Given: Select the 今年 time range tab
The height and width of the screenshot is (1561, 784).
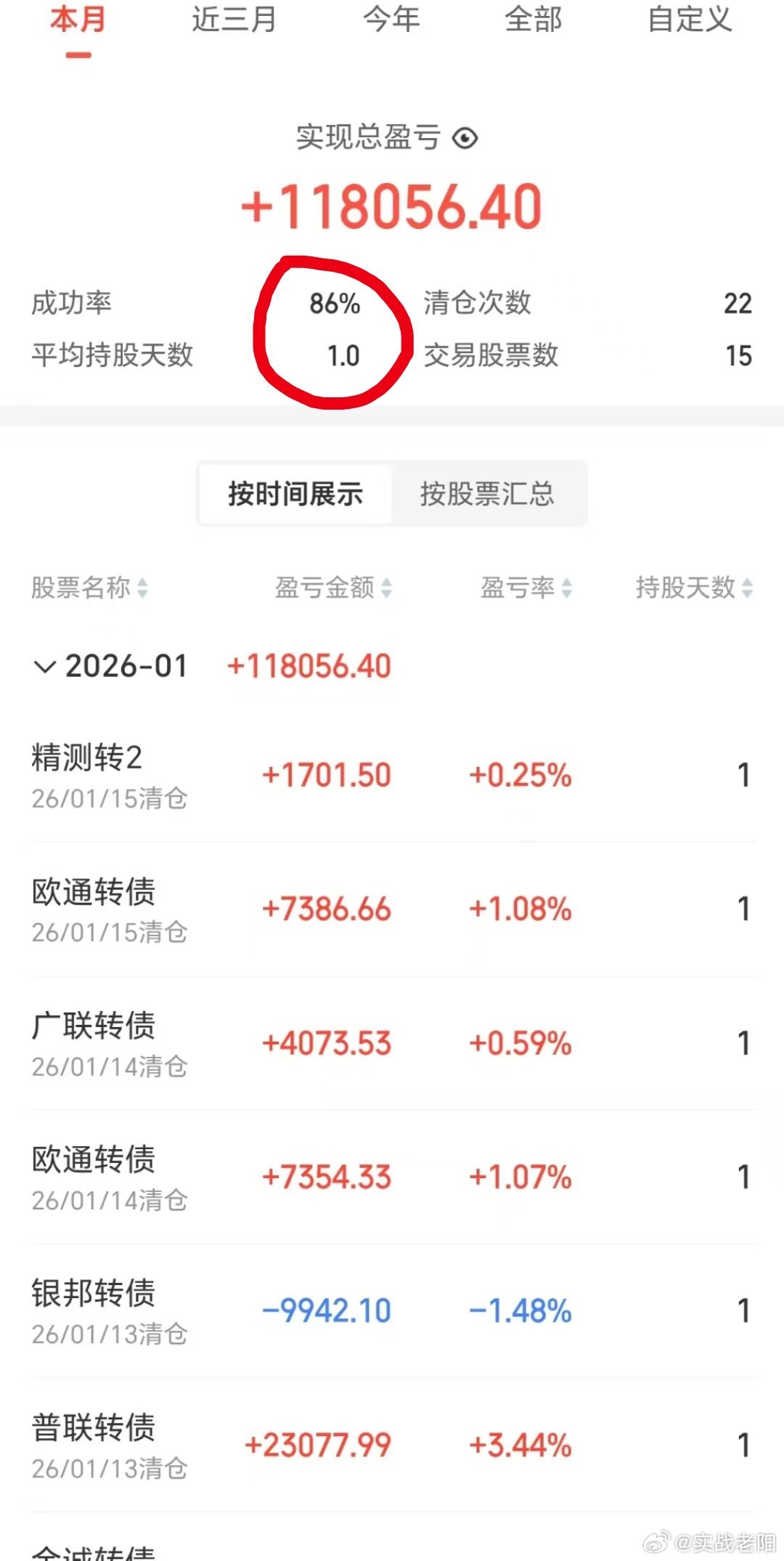Looking at the screenshot, I should click(391, 20).
